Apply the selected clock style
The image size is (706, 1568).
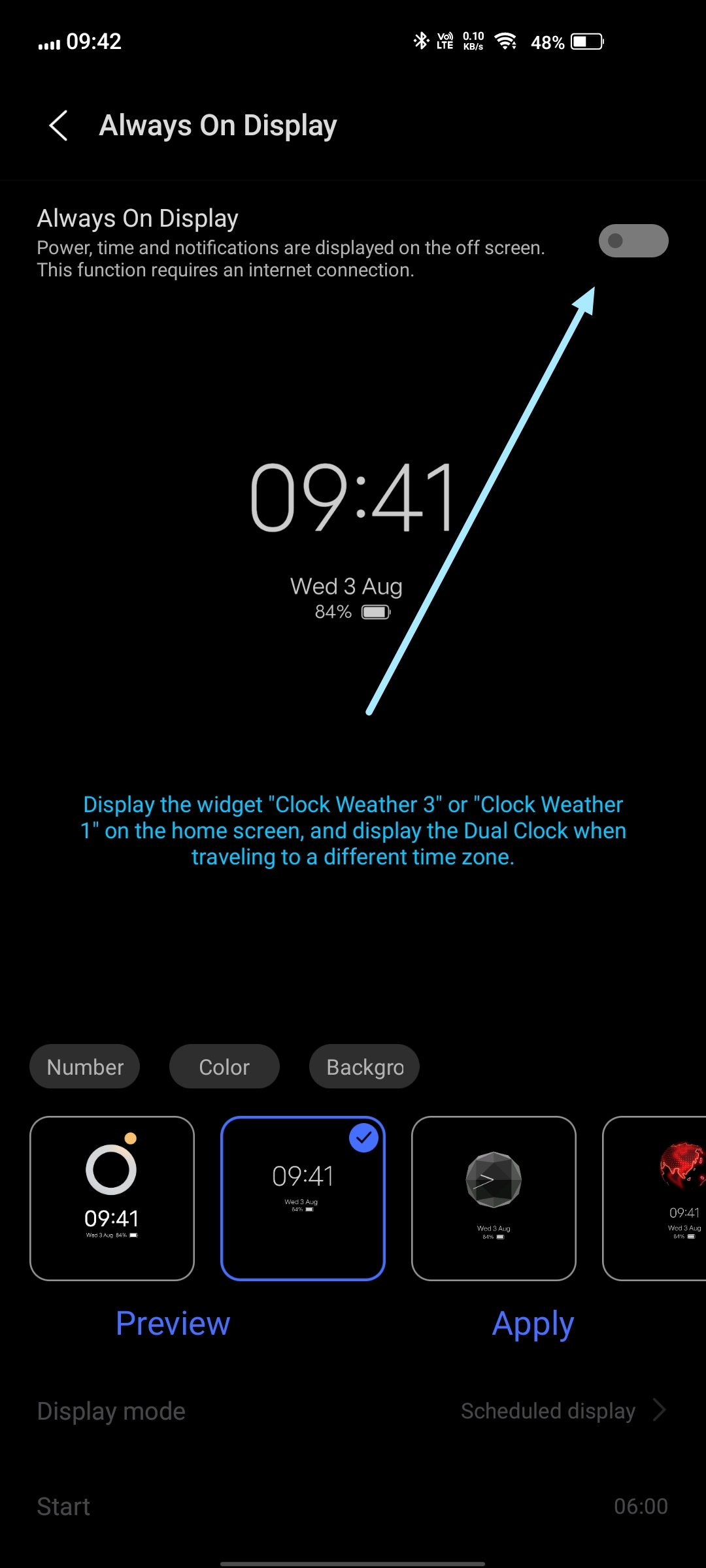[533, 1324]
